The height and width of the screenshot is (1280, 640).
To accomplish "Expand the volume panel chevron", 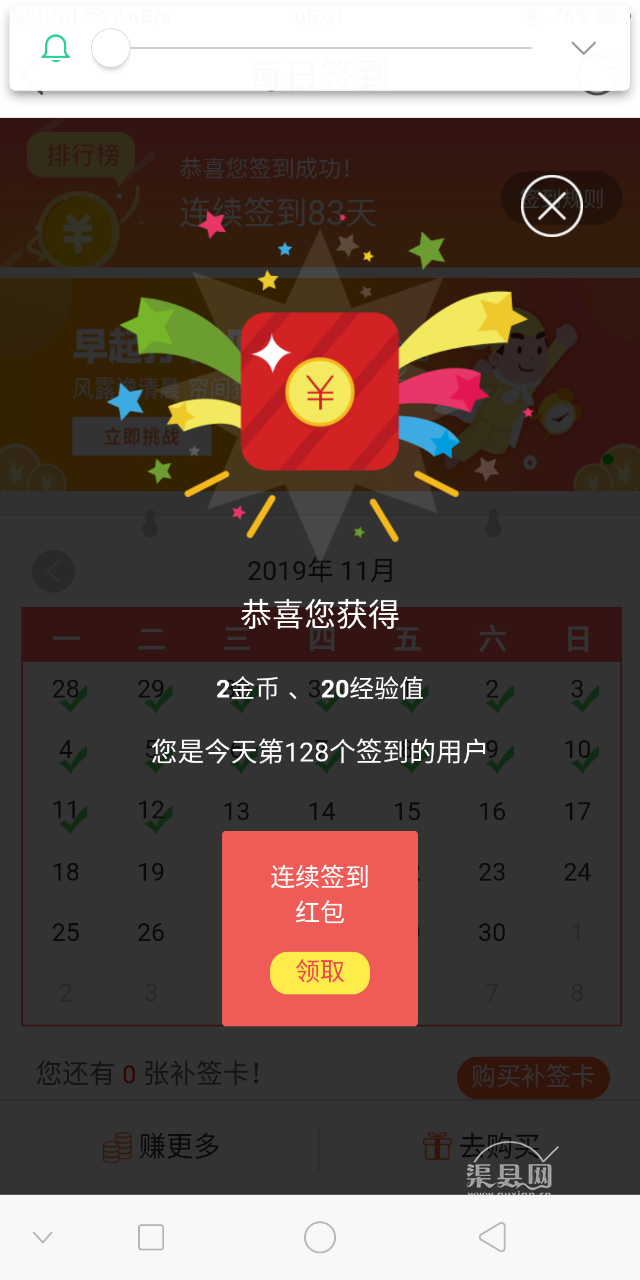I will pyautogui.click(x=583, y=48).
